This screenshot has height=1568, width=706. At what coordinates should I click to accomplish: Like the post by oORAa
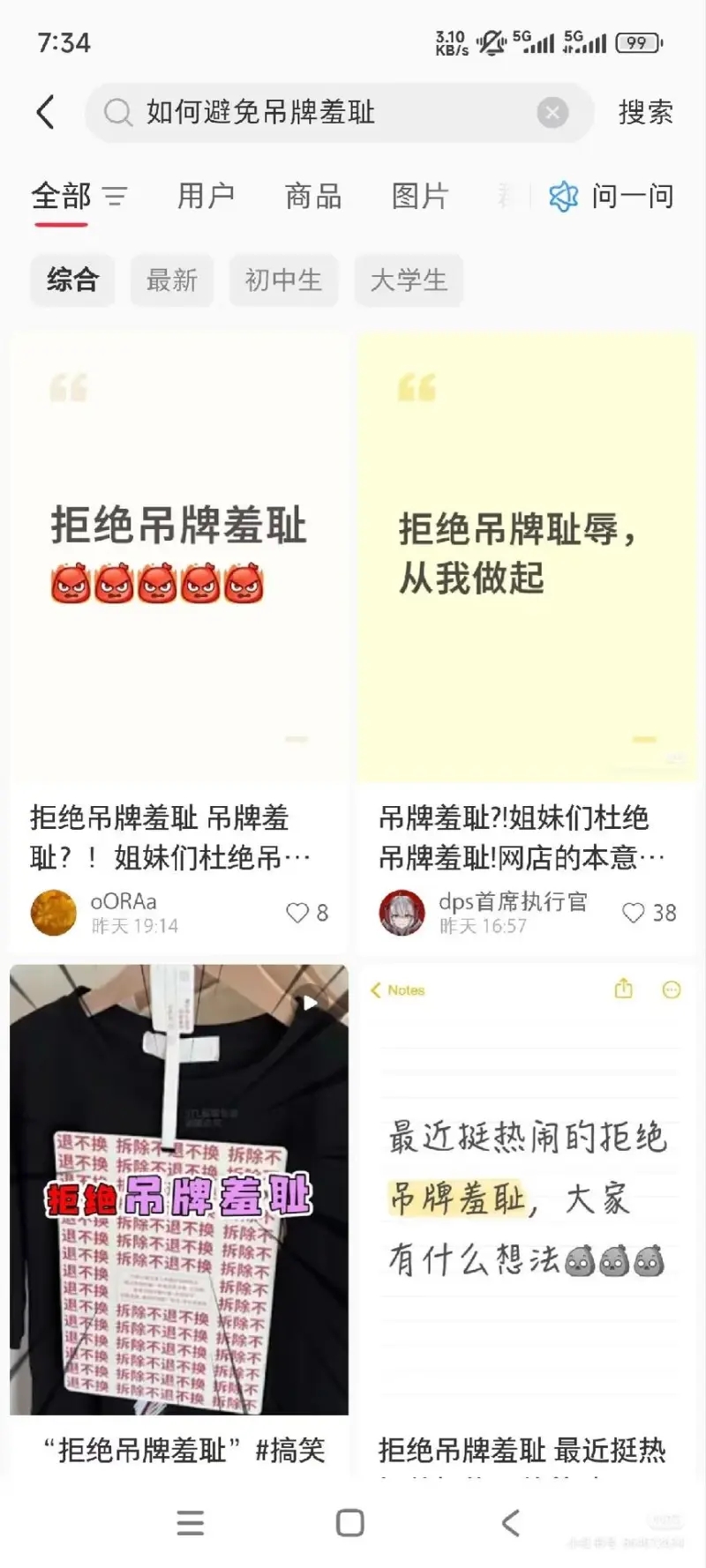[x=298, y=913]
